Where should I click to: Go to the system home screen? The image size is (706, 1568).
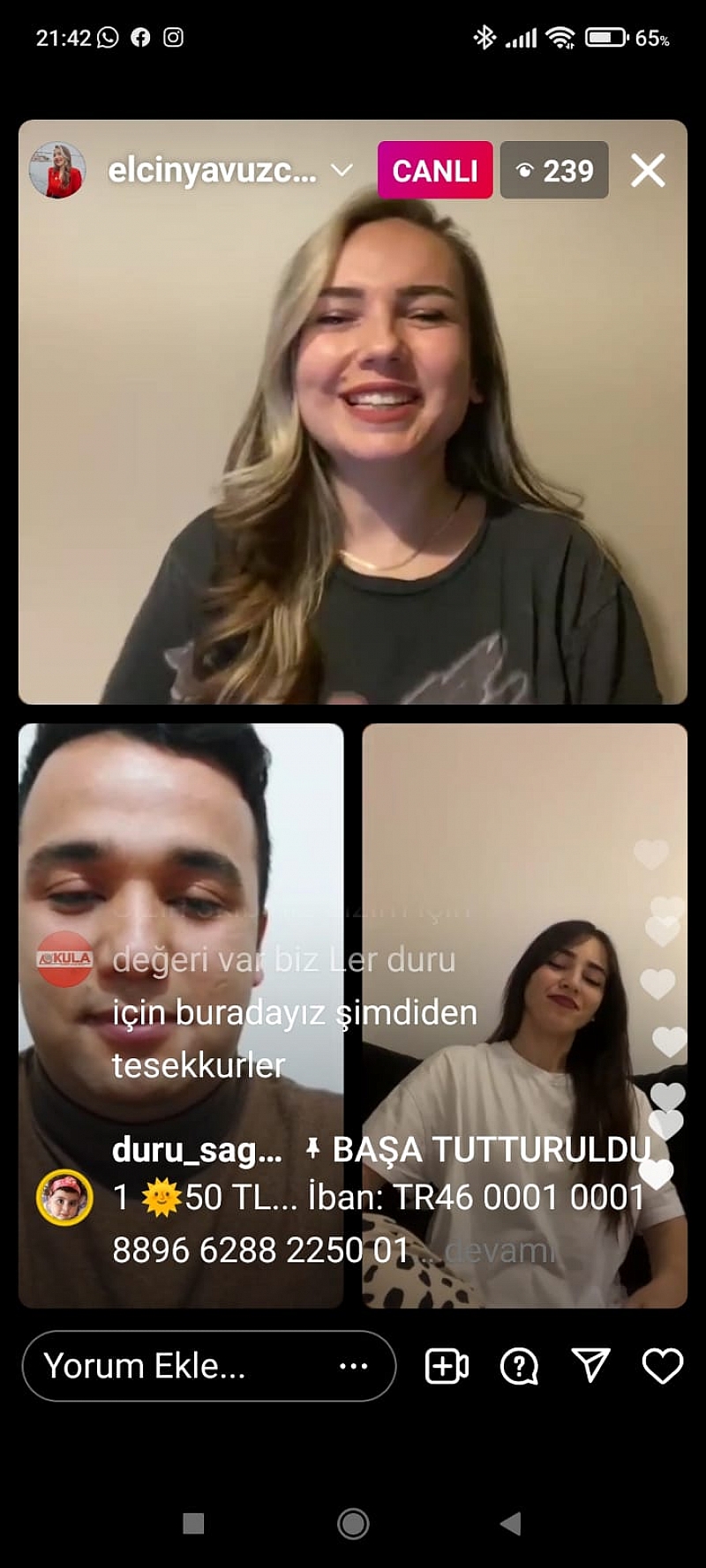point(353,1523)
